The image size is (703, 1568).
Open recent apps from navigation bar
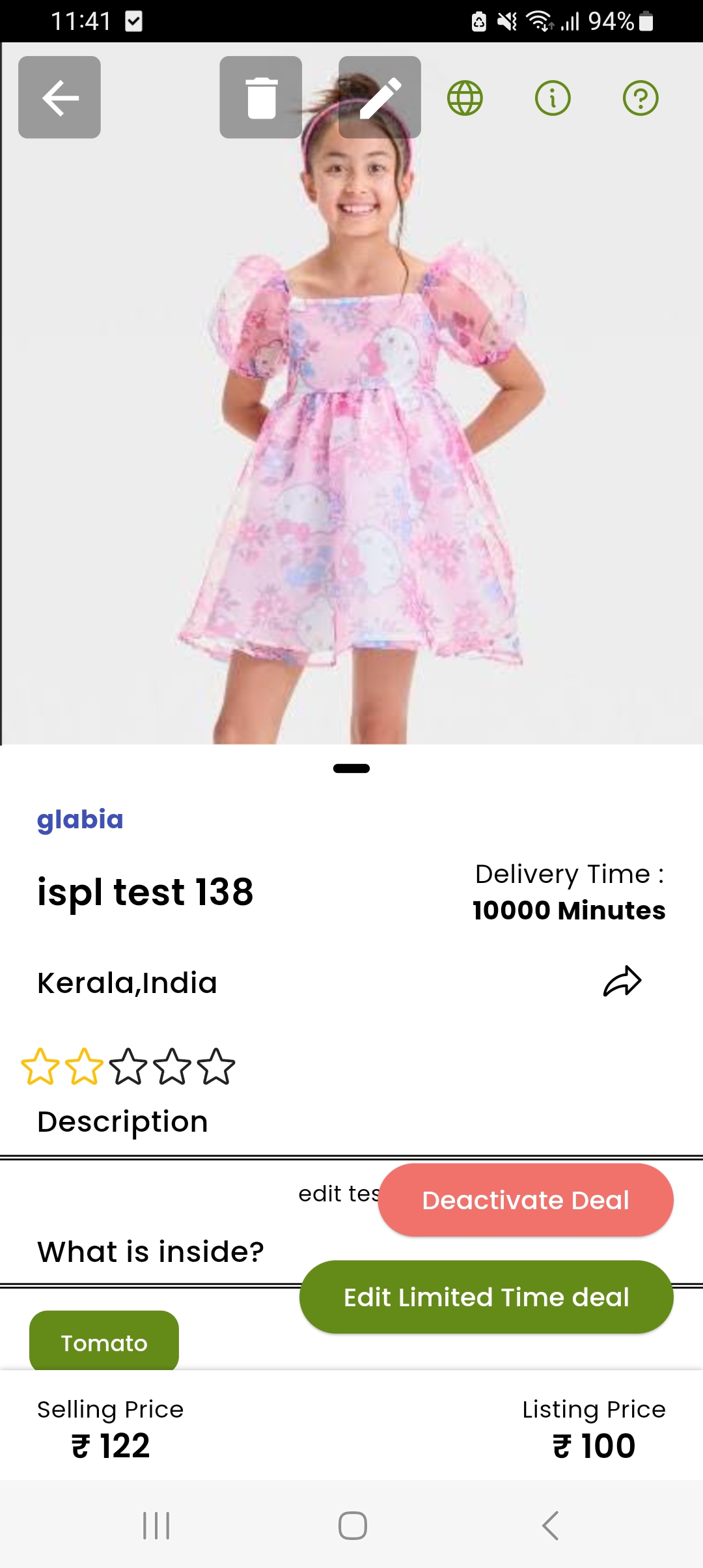click(156, 1525)
